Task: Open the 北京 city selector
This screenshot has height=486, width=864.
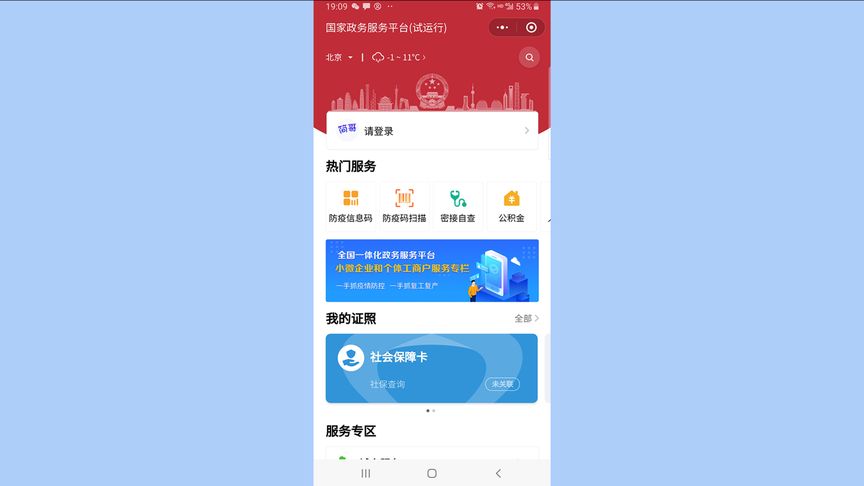Action: [339, 58]
